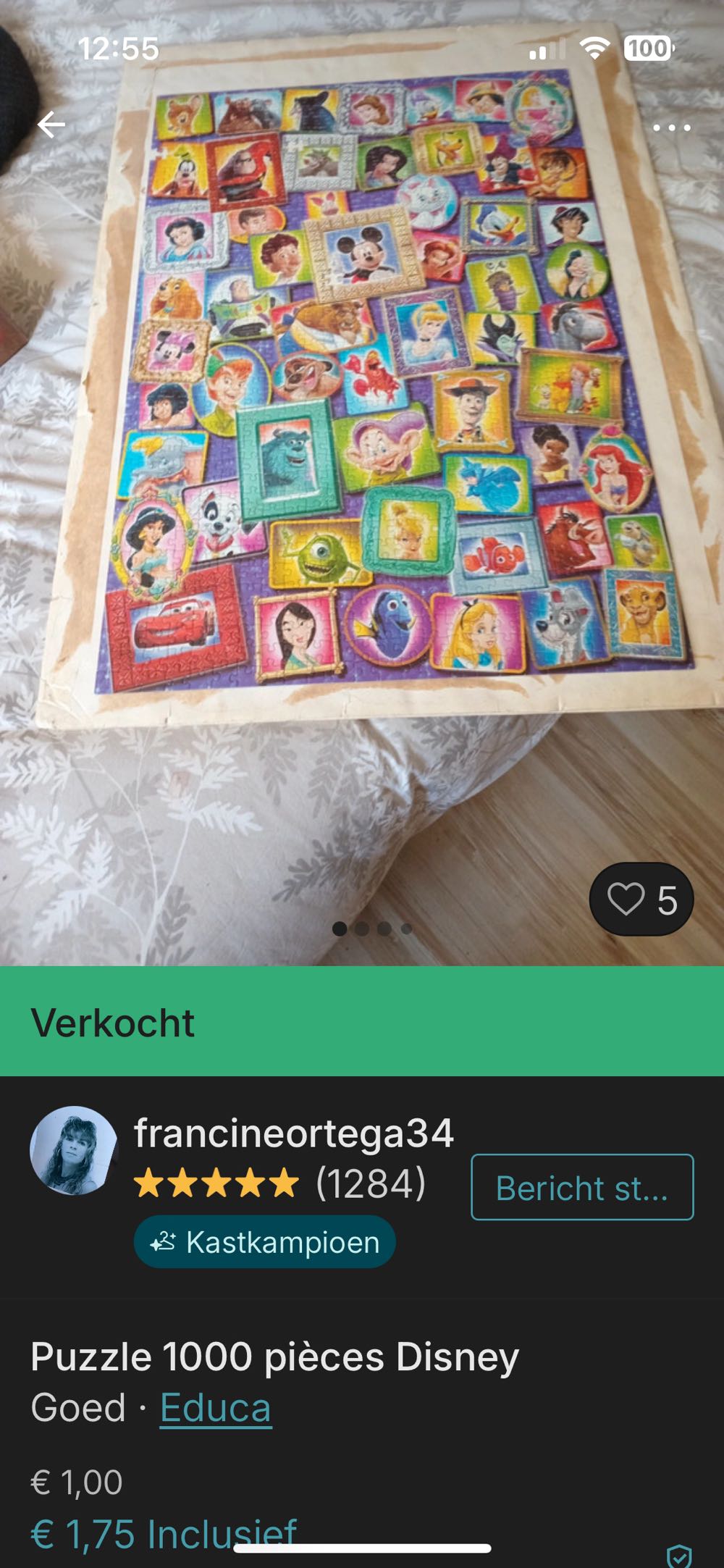Tap the back arrow to leave the listing
The width and height of the screenshot is (724, 1568).
tap(52, 123)
